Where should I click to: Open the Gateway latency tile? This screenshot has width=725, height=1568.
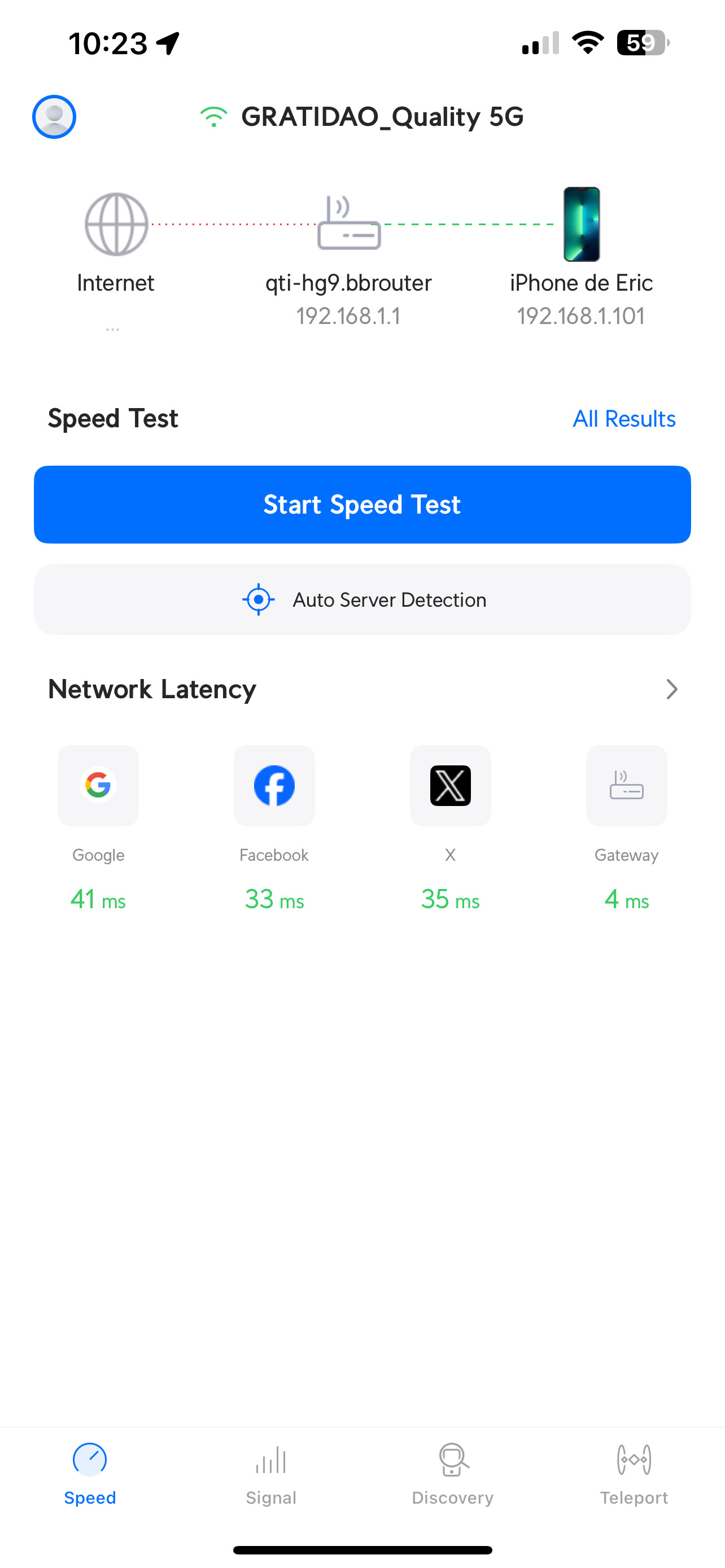tap(626, 785)
